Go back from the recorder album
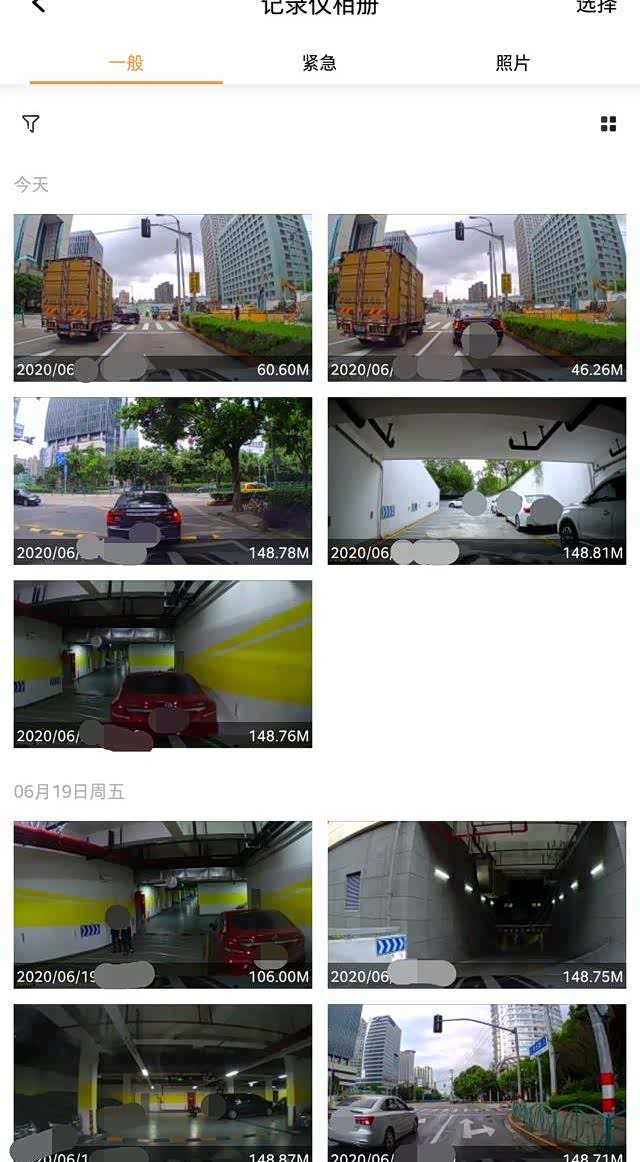Screen dimensions: 640x1162 pyautogui.click(x=38, y=6)
